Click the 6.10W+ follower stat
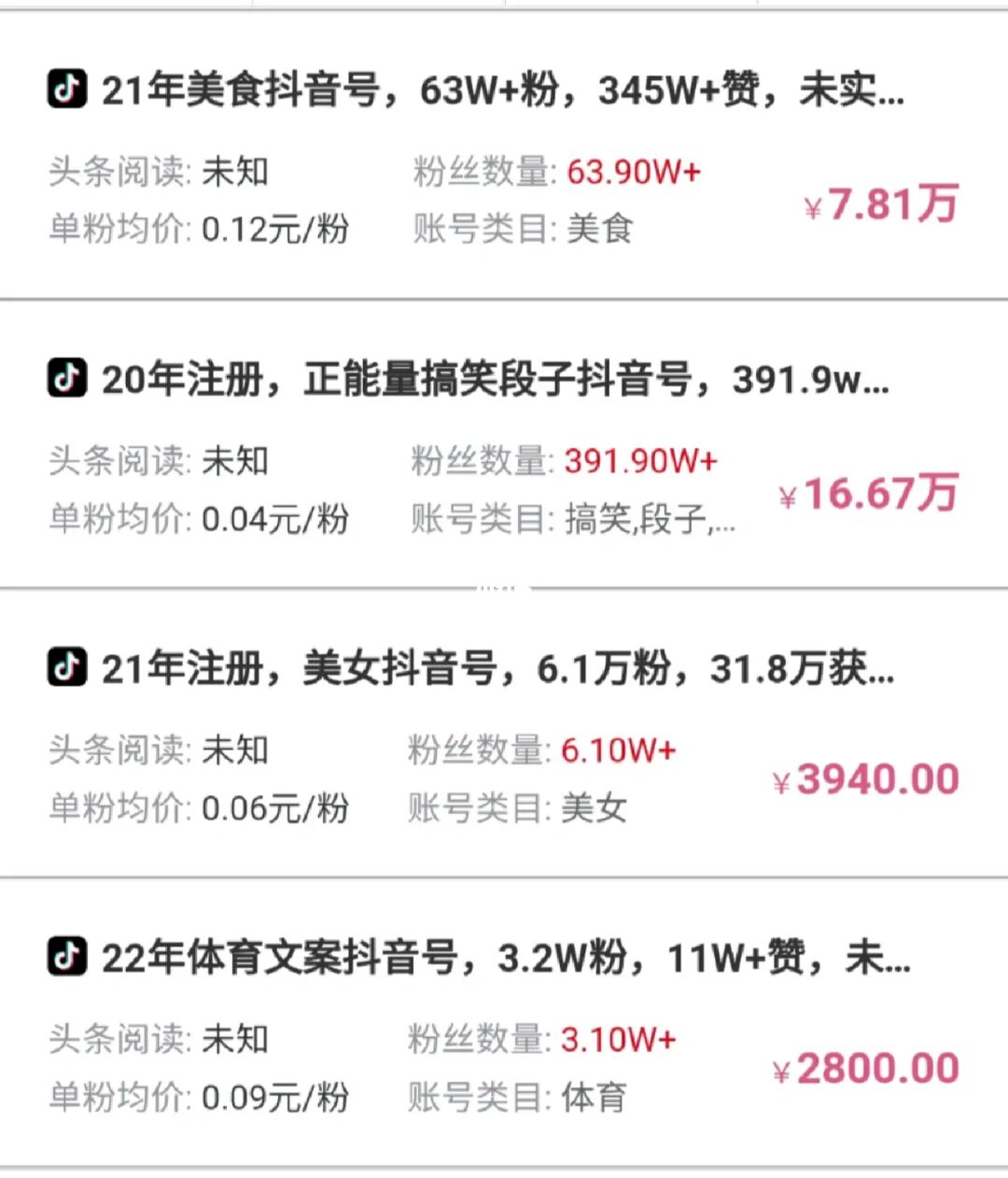The image size is (1008, 1178). click(x=618, y=750)
